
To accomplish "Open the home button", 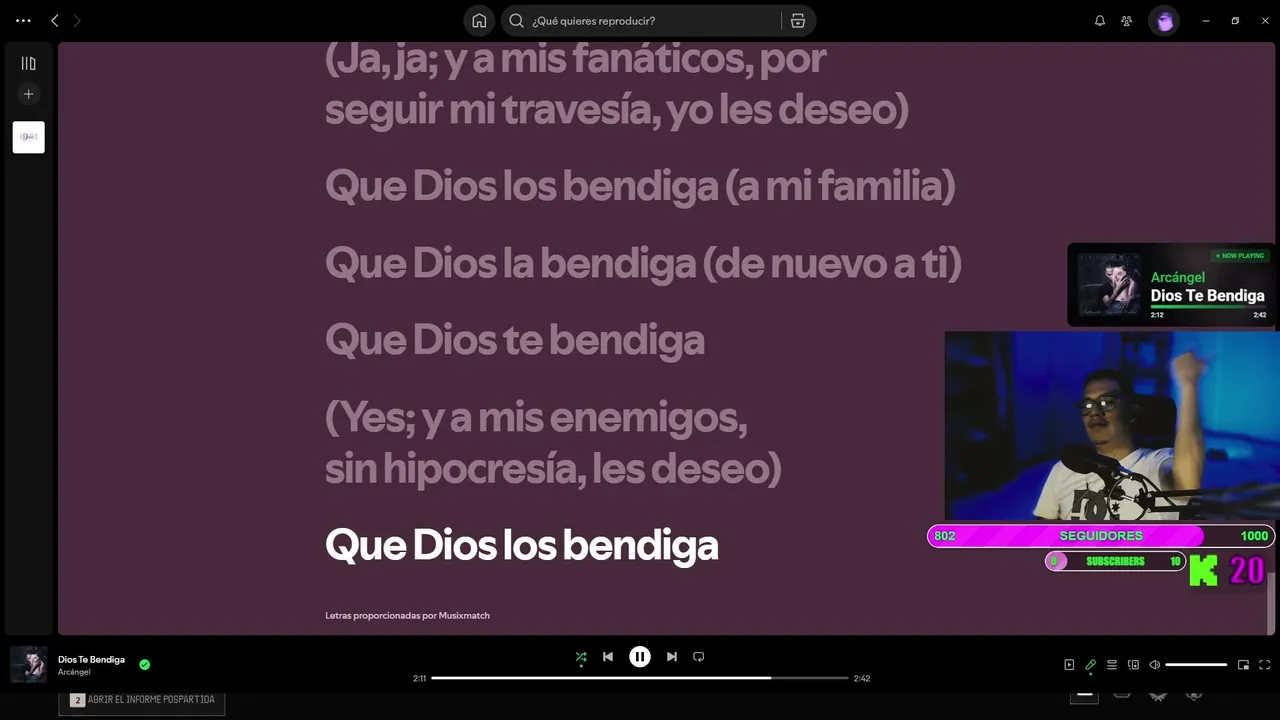I will (479, 20).
